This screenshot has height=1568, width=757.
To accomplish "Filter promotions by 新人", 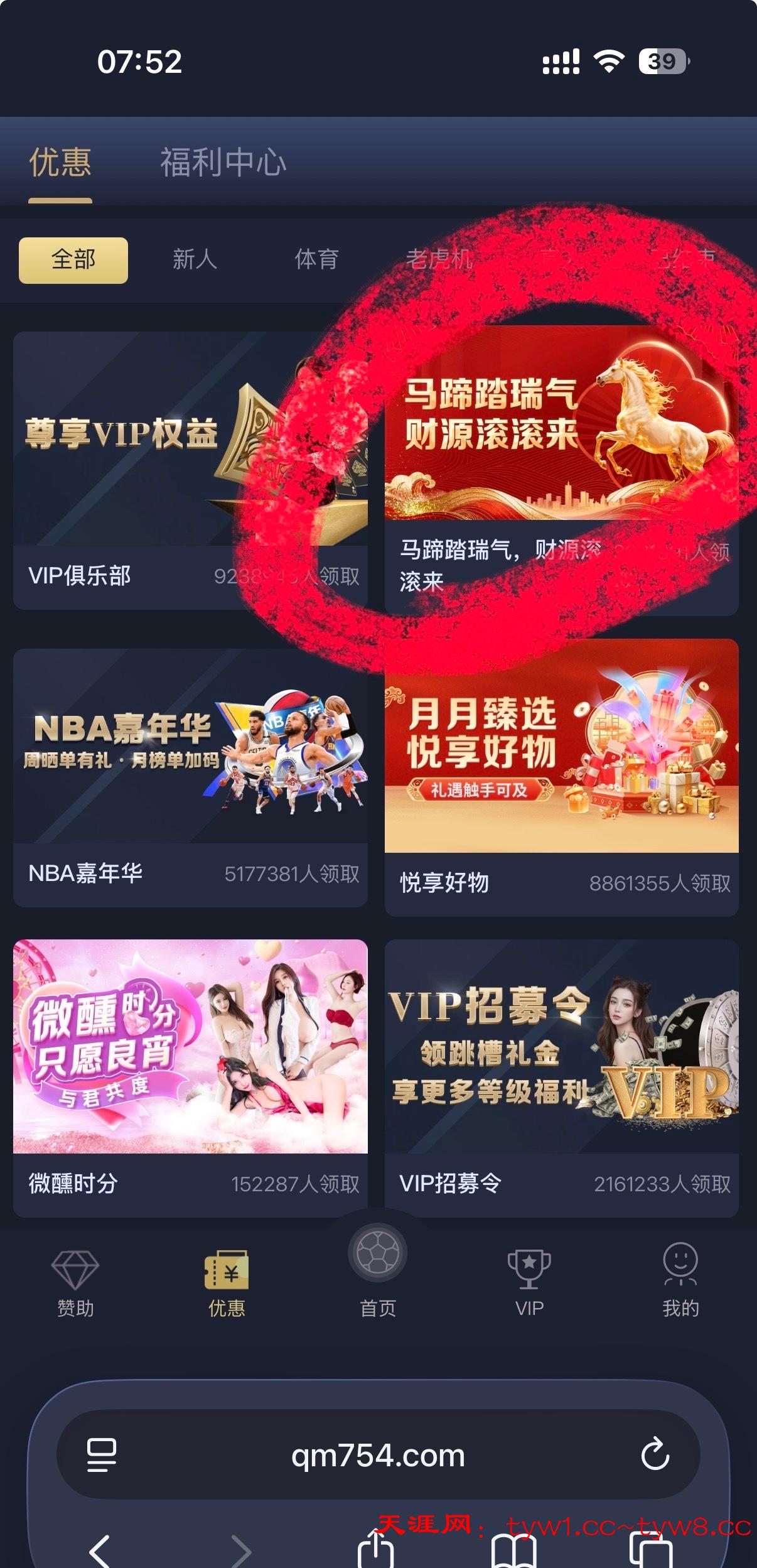I will click(x=195, y=259).
